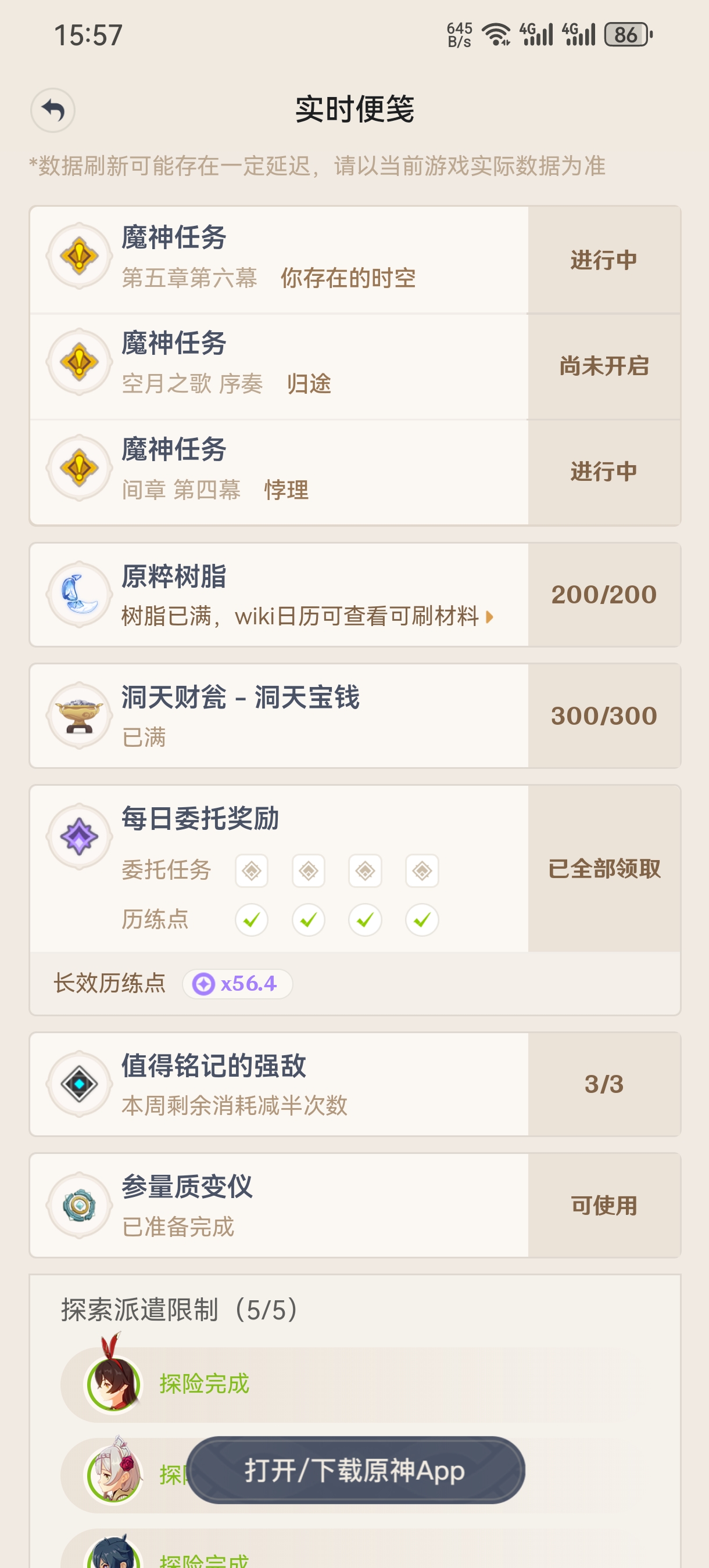
Task: Go back using the return arrow
Action: (x=54, y=109)
